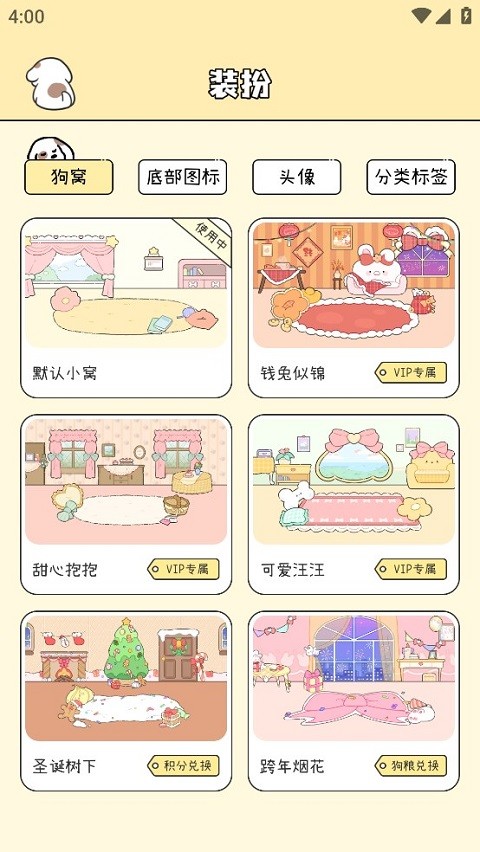Screen dimensions: 480x852
Task: Tap 积分兑换 on 圣诞树下
Action: pyautogui.click(x=183, y=766)
